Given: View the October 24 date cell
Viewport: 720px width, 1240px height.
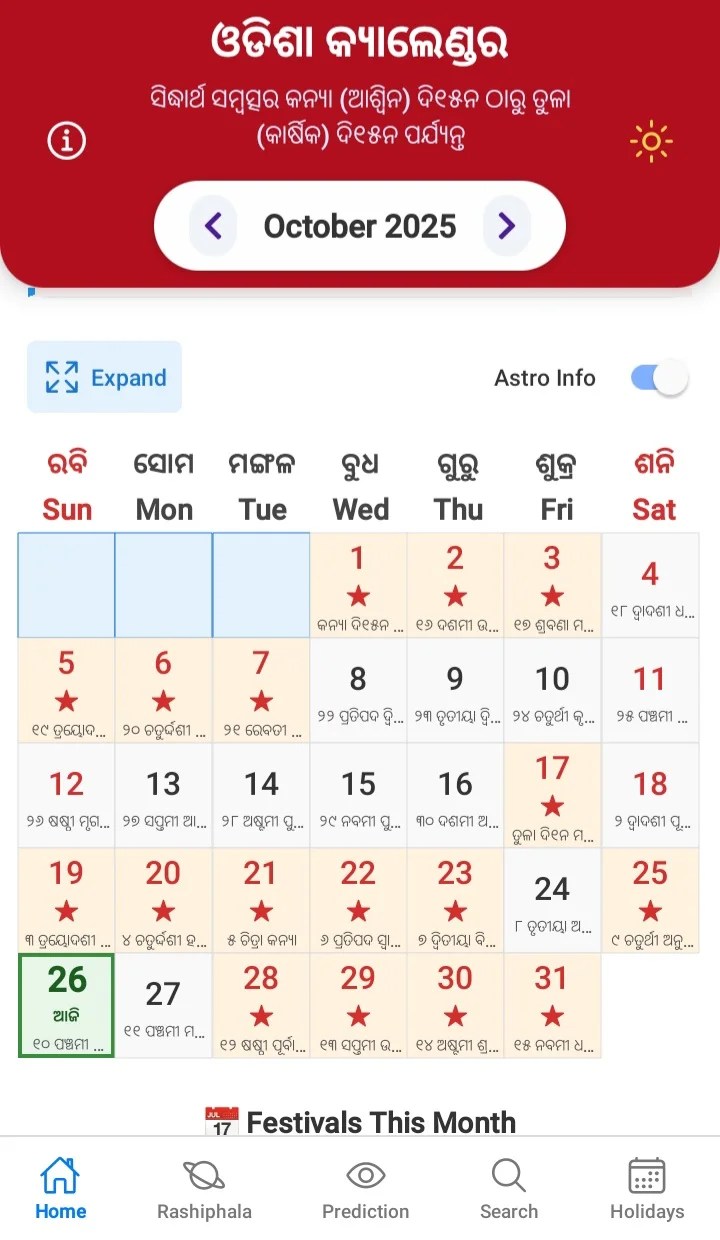Looking at the screenshot, I should click(x=552, y=900).
